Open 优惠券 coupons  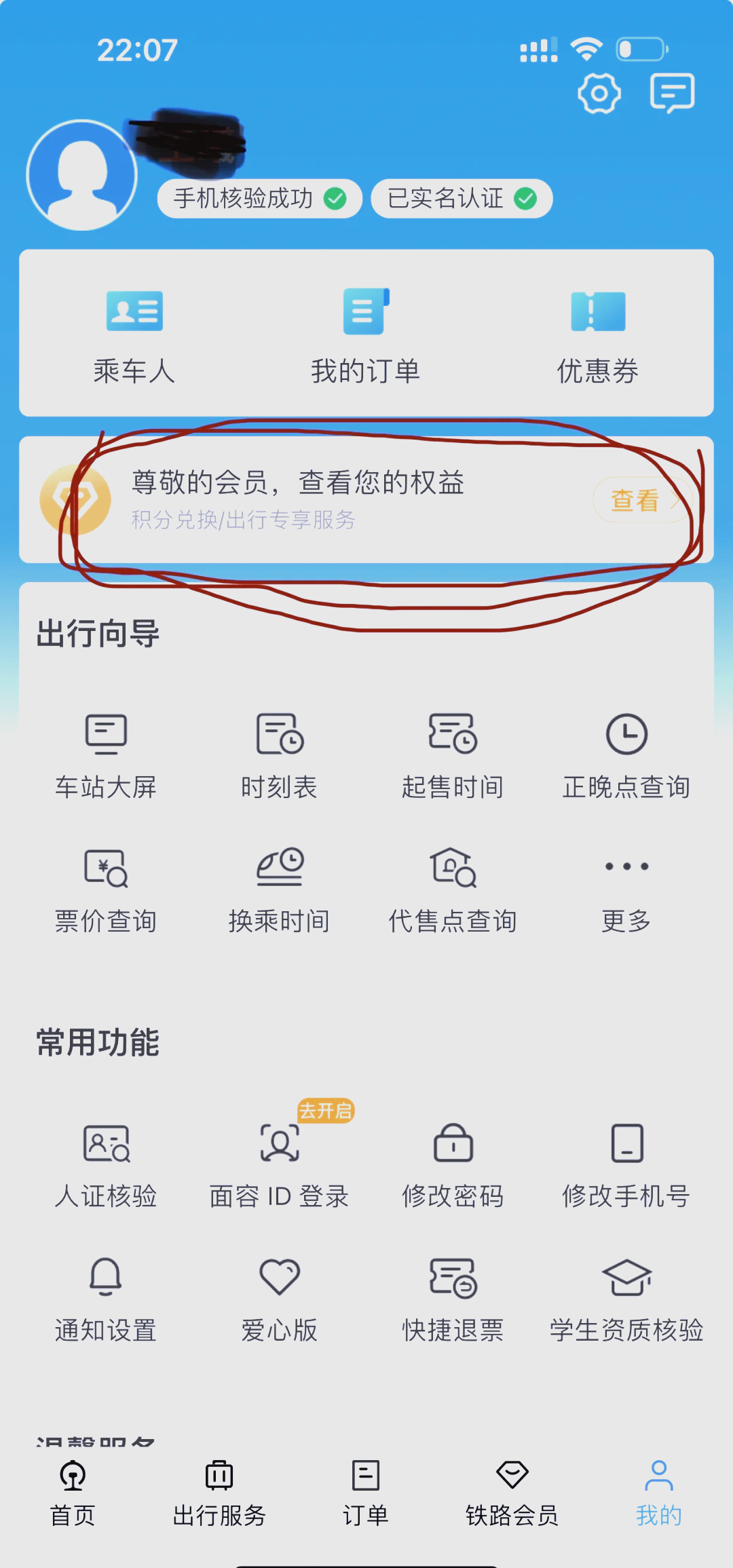[598, 336]
